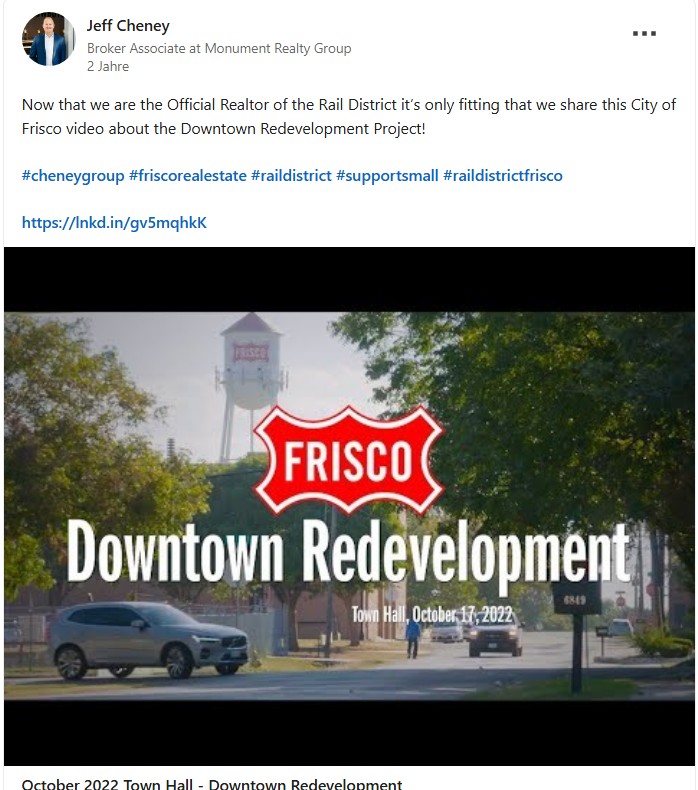Image resolution: width=698 pixels, height=790 pixels.
Task: Open the #raildistrictfrisco hashtag
Action: coord(502,175)
